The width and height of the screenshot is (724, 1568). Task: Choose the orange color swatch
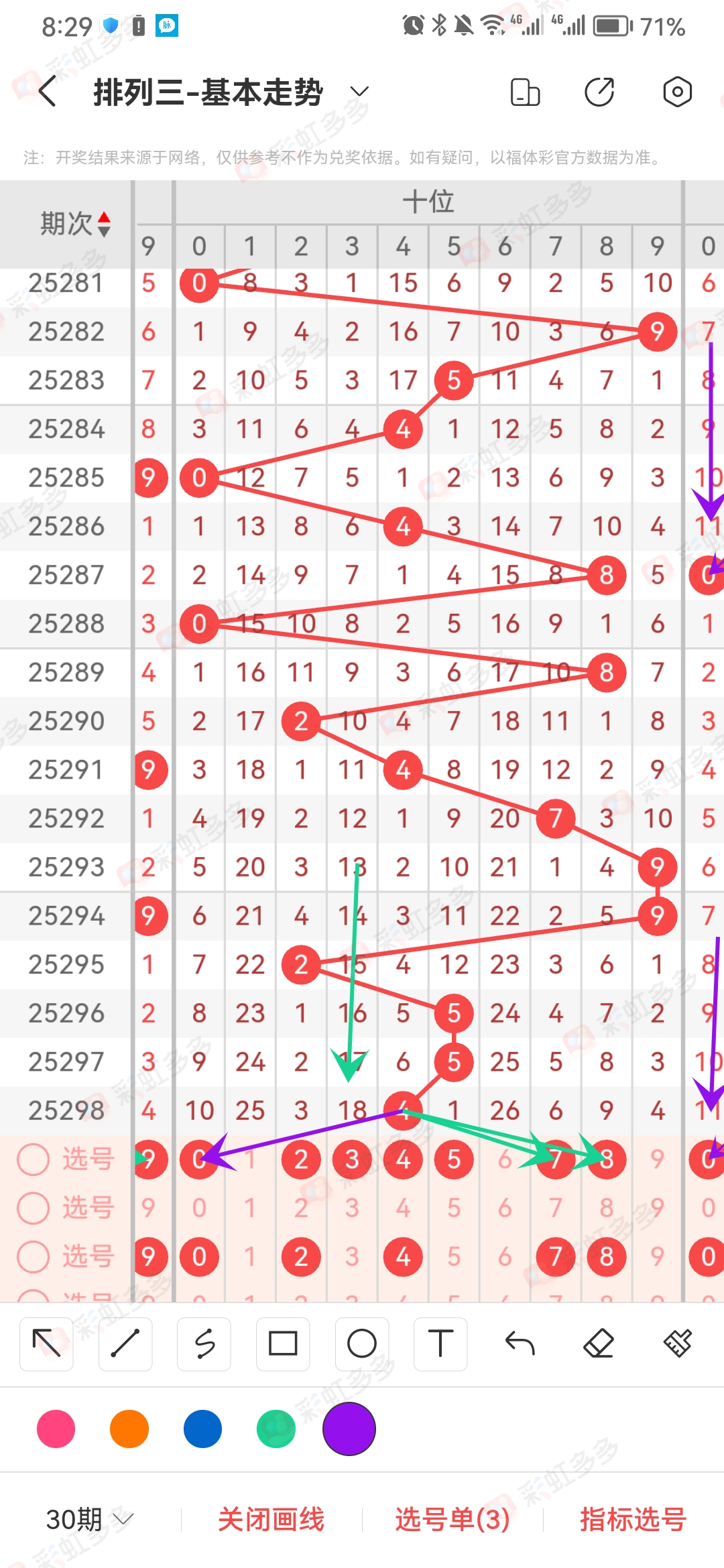129,1429
